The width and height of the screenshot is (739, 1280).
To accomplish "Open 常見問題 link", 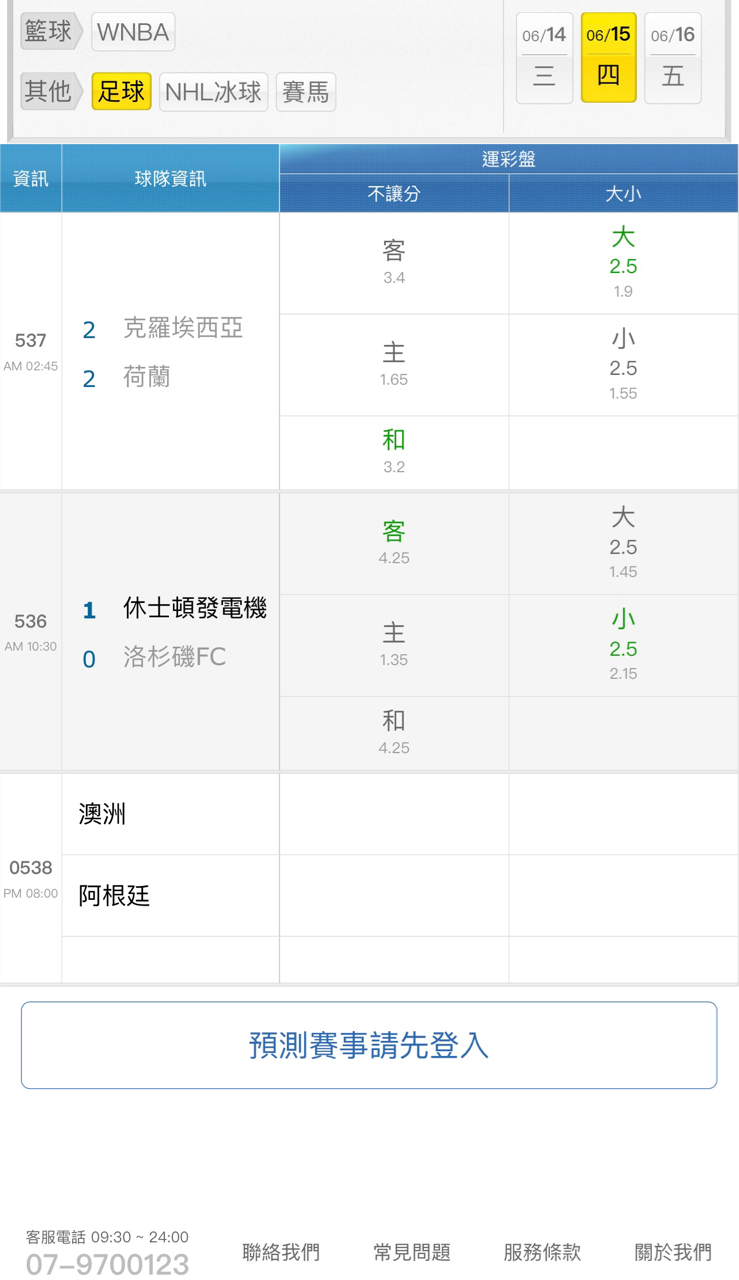I will point(412,1252).
